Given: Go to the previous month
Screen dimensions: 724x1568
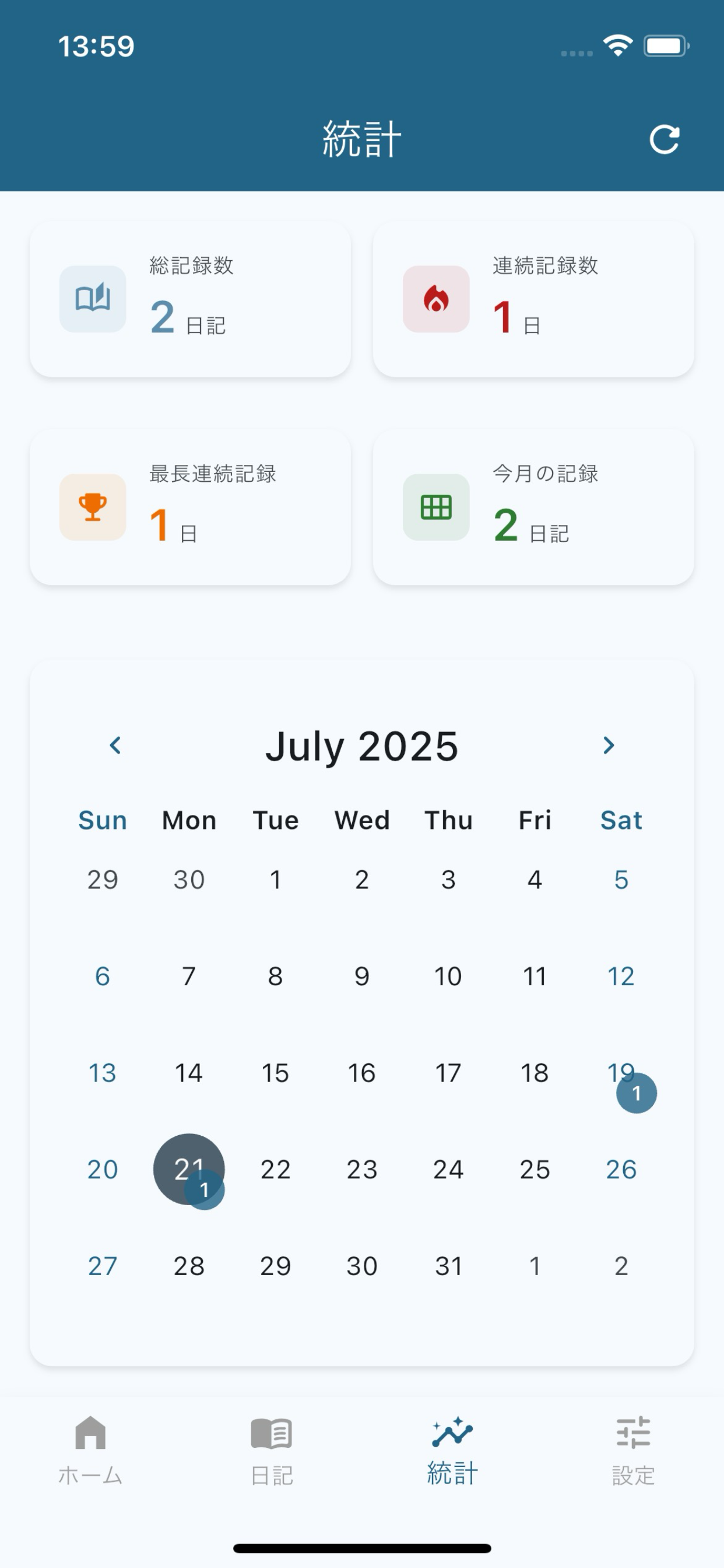Looking at the screenshot, I should [x=115, y=745].
